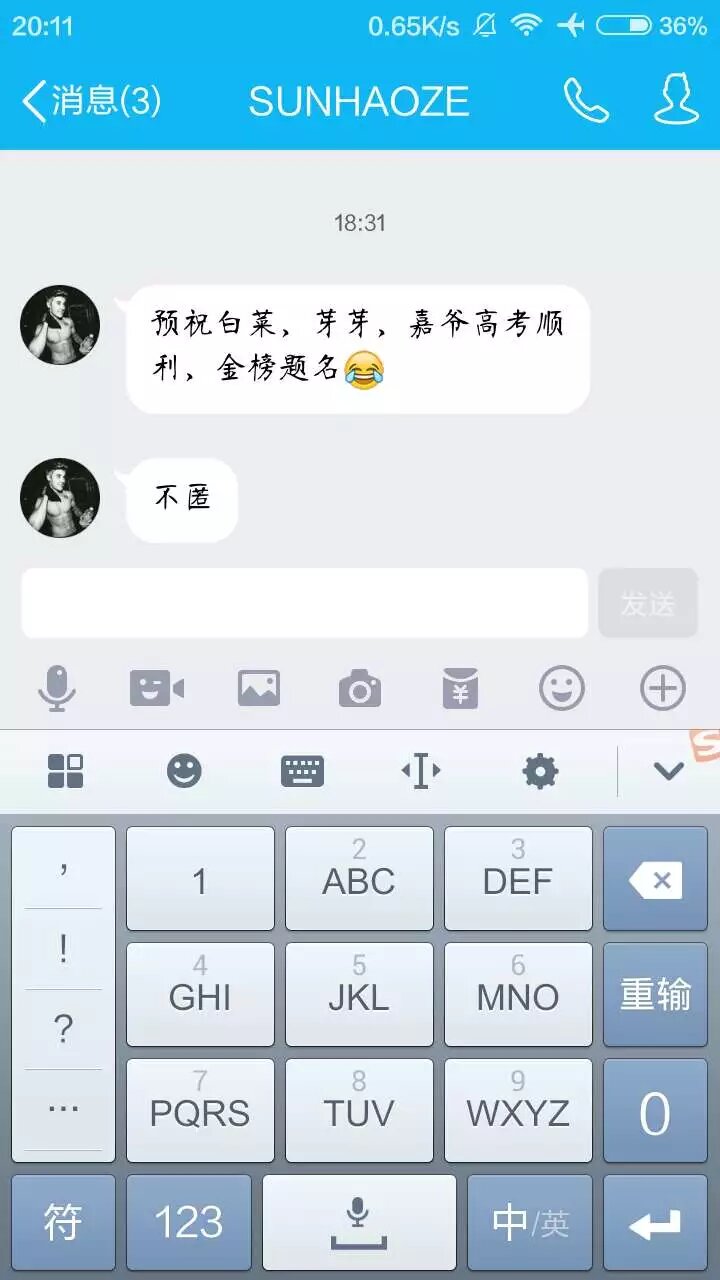Start a voice call with SUNHAOZE
The width and height of the screenshot is (720, 1280).
point(586,101)
